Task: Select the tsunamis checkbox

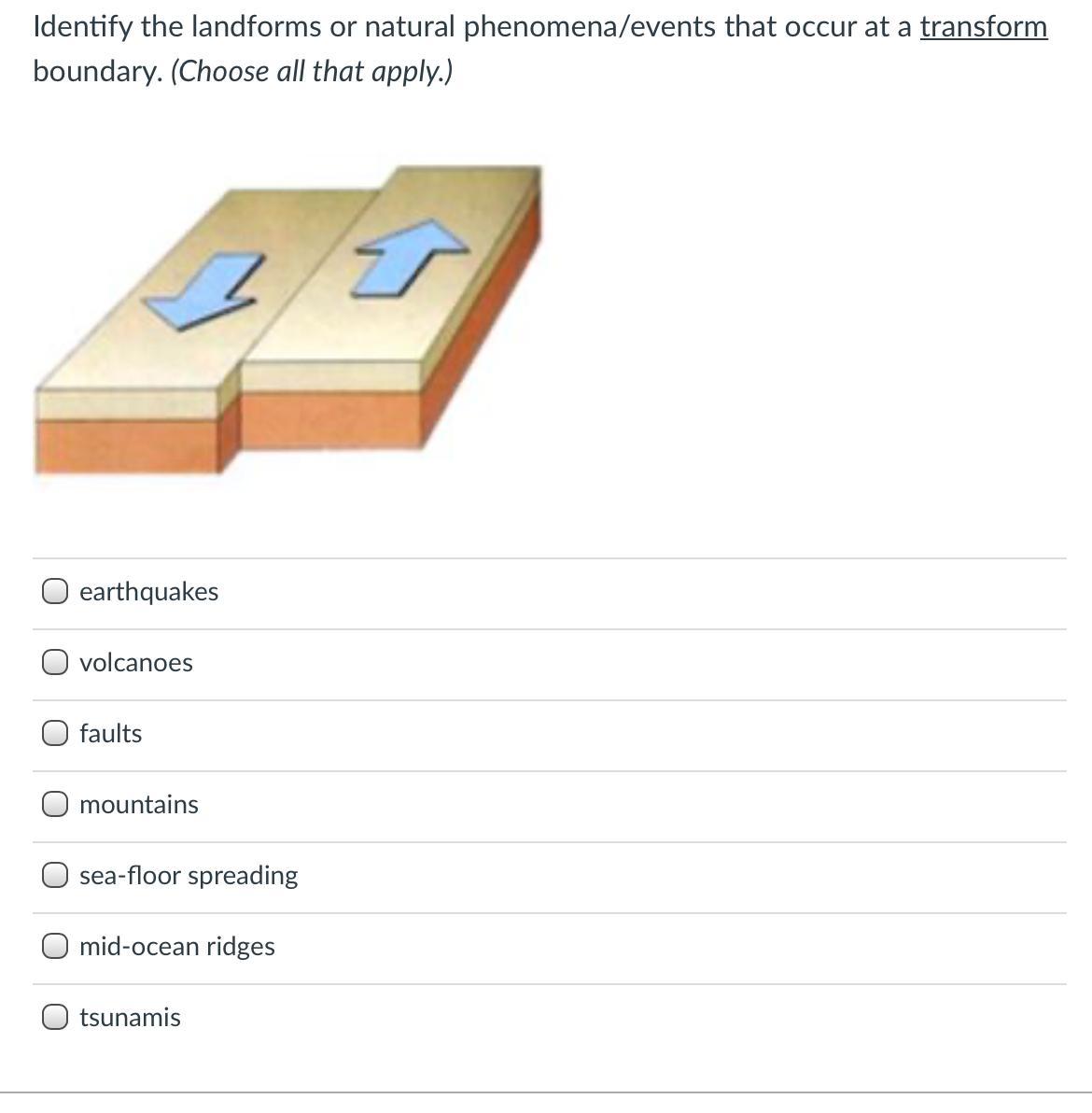Action: point(55,1017)
